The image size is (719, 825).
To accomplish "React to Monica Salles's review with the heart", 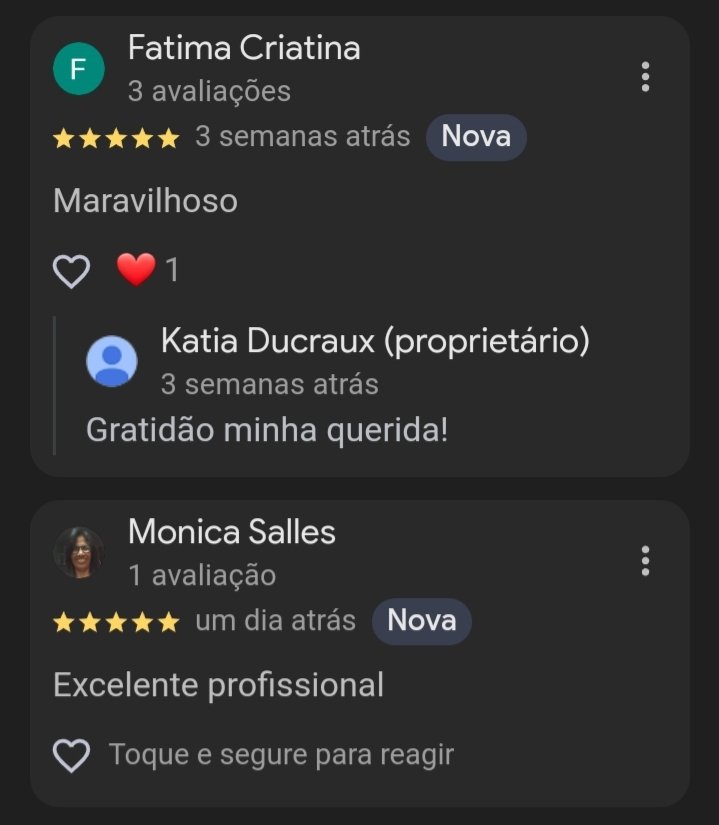I will (71, 756).
